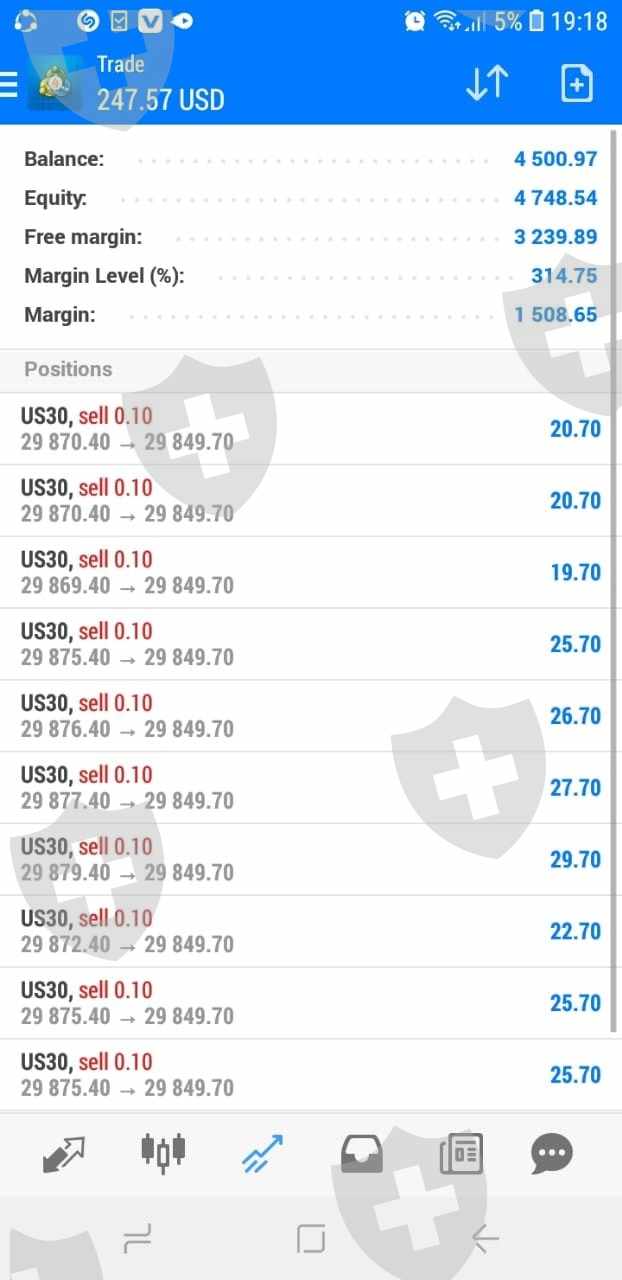The image size is (622, 1280).
Task: Open the History tray tab
Action: pyautogui.click(x=361, y=1154)
